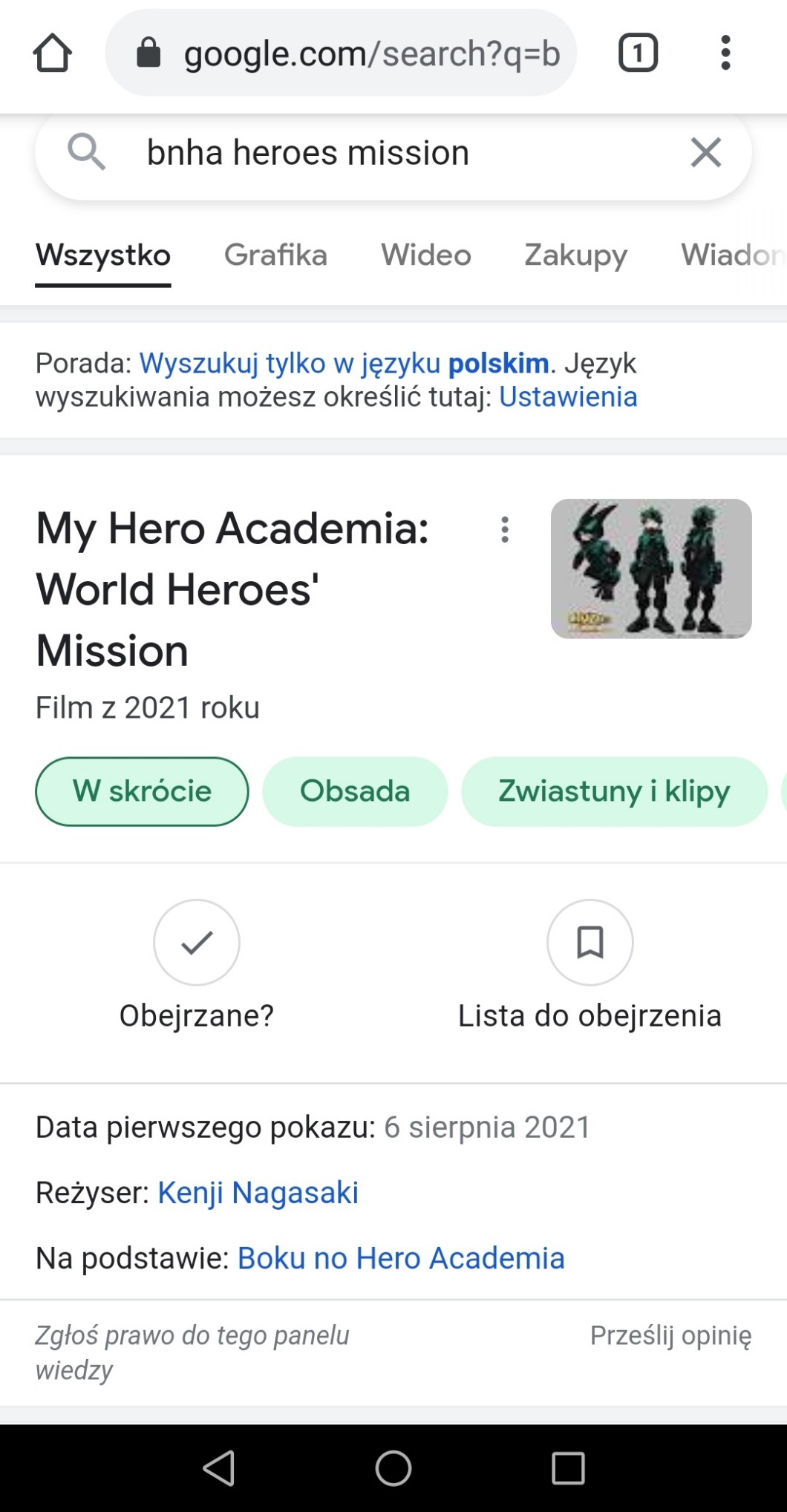Viewport: 787px width, 1512px height.
Task: Mark the film as Obejrzane
Action: tap(197, 943)
